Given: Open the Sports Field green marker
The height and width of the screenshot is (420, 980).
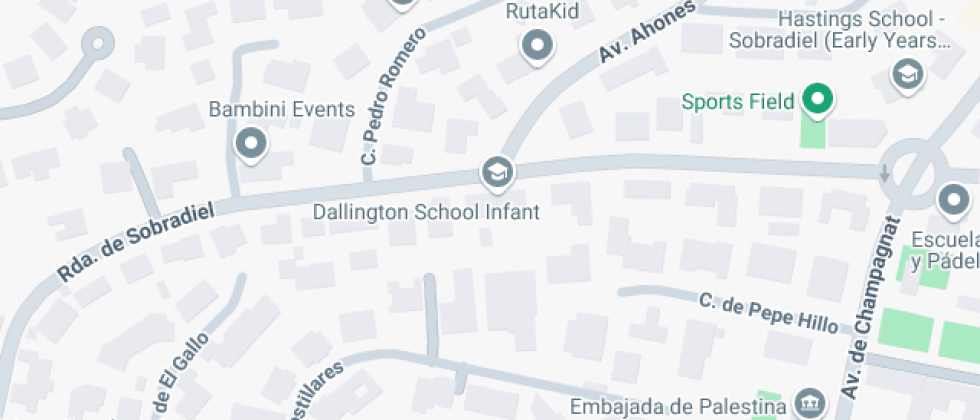Looking at the screenshot, I should click(x=819, y=99).
